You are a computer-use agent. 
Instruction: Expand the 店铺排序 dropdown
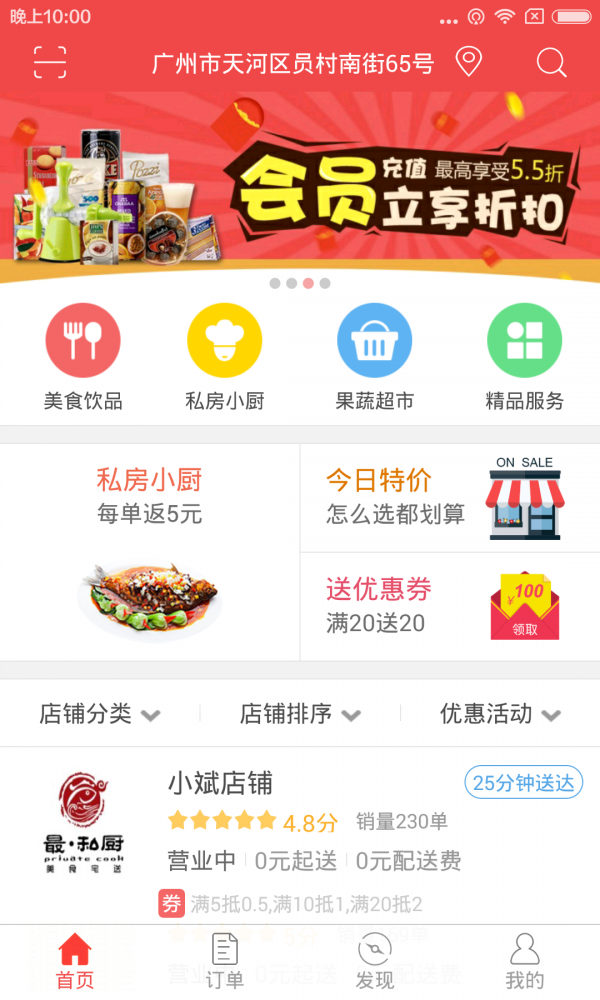tap(300, 714)
